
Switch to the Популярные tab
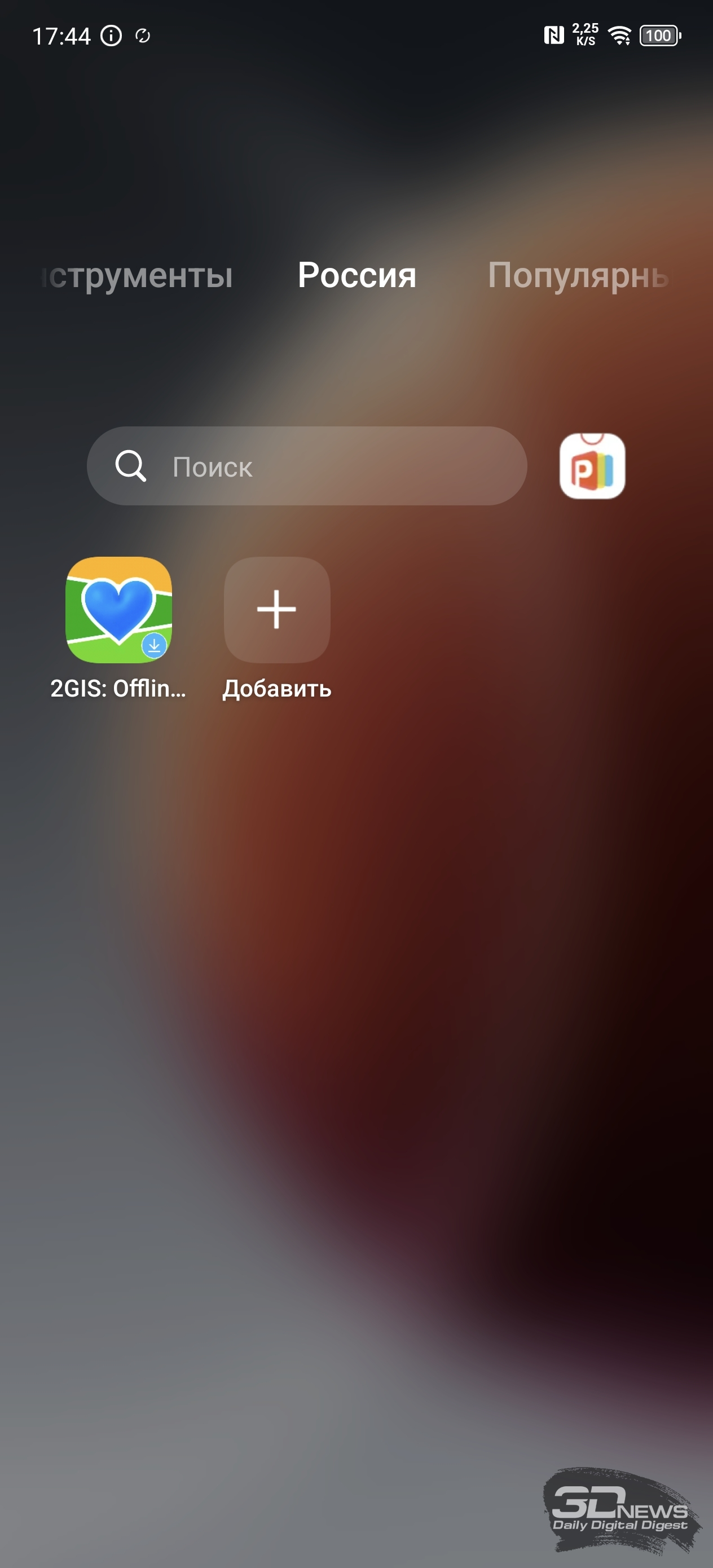pos(578,275)
